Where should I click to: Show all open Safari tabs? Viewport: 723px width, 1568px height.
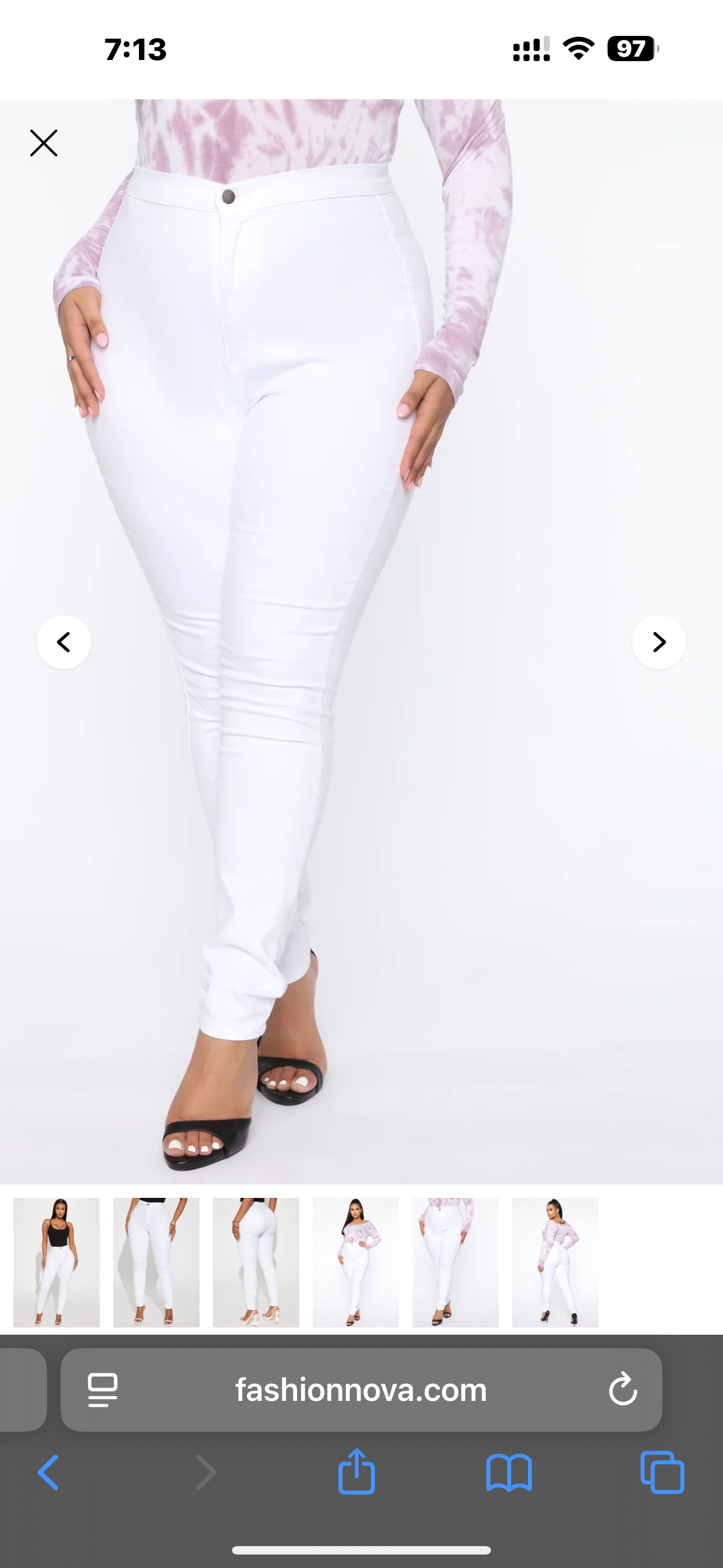(x=662, y=1473)
